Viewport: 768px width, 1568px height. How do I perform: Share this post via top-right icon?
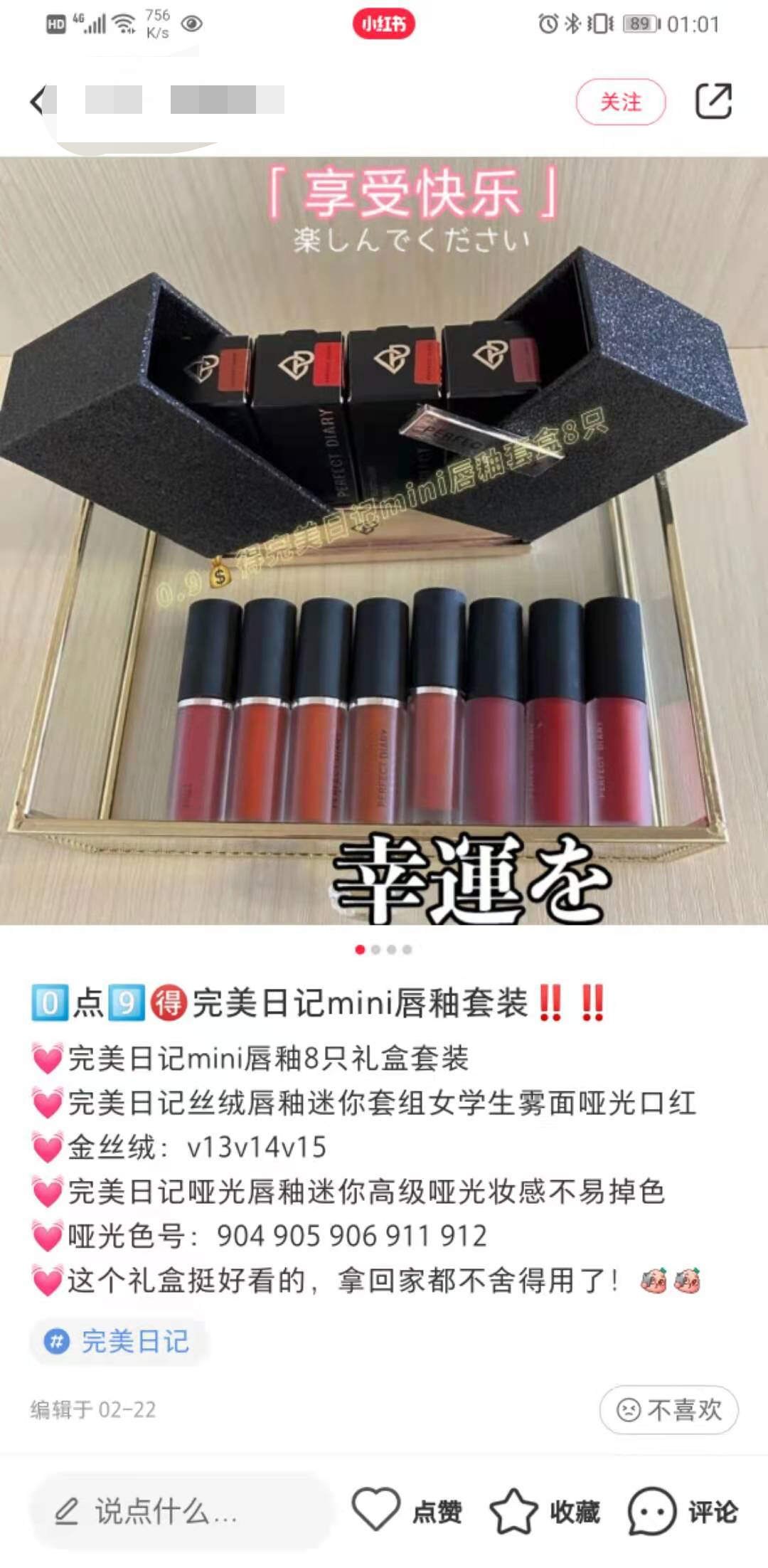coord(713,101)
